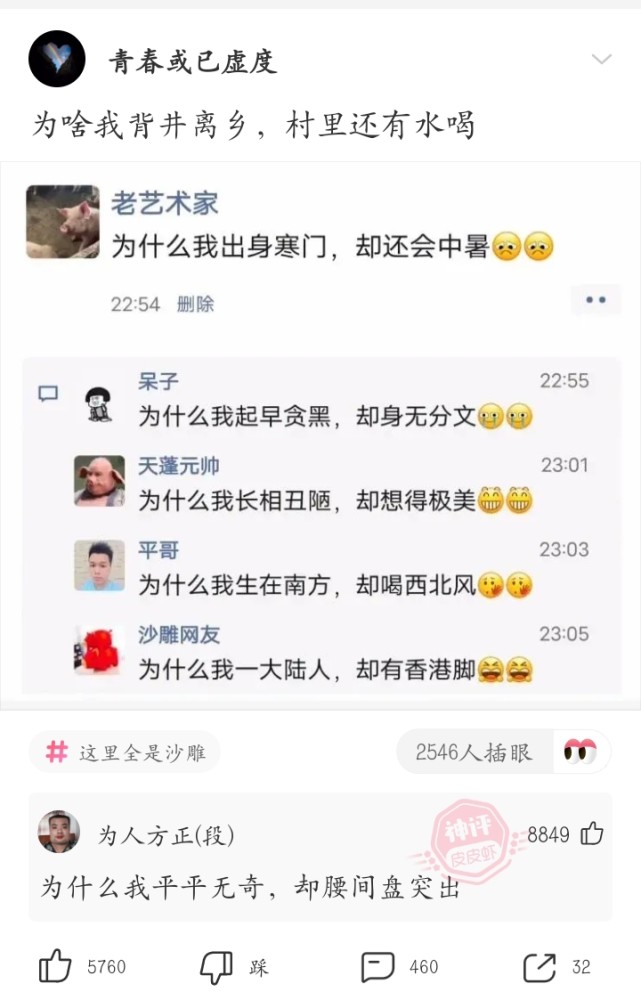641x1008 pixels.
Task: View 为人方正(段)'s avatar profile
Action: pyautogui.click(x=59, y=833)
